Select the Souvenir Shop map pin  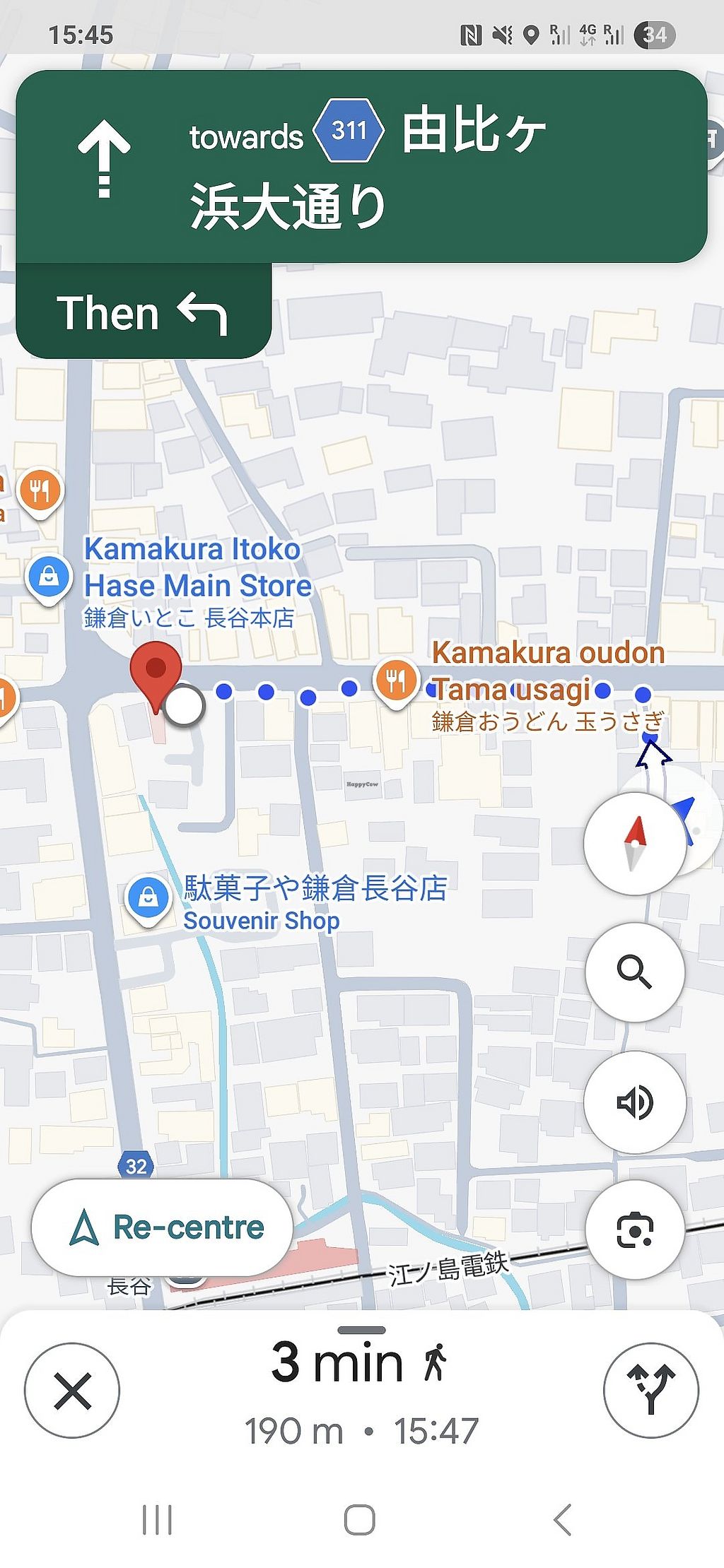(148, 897)
